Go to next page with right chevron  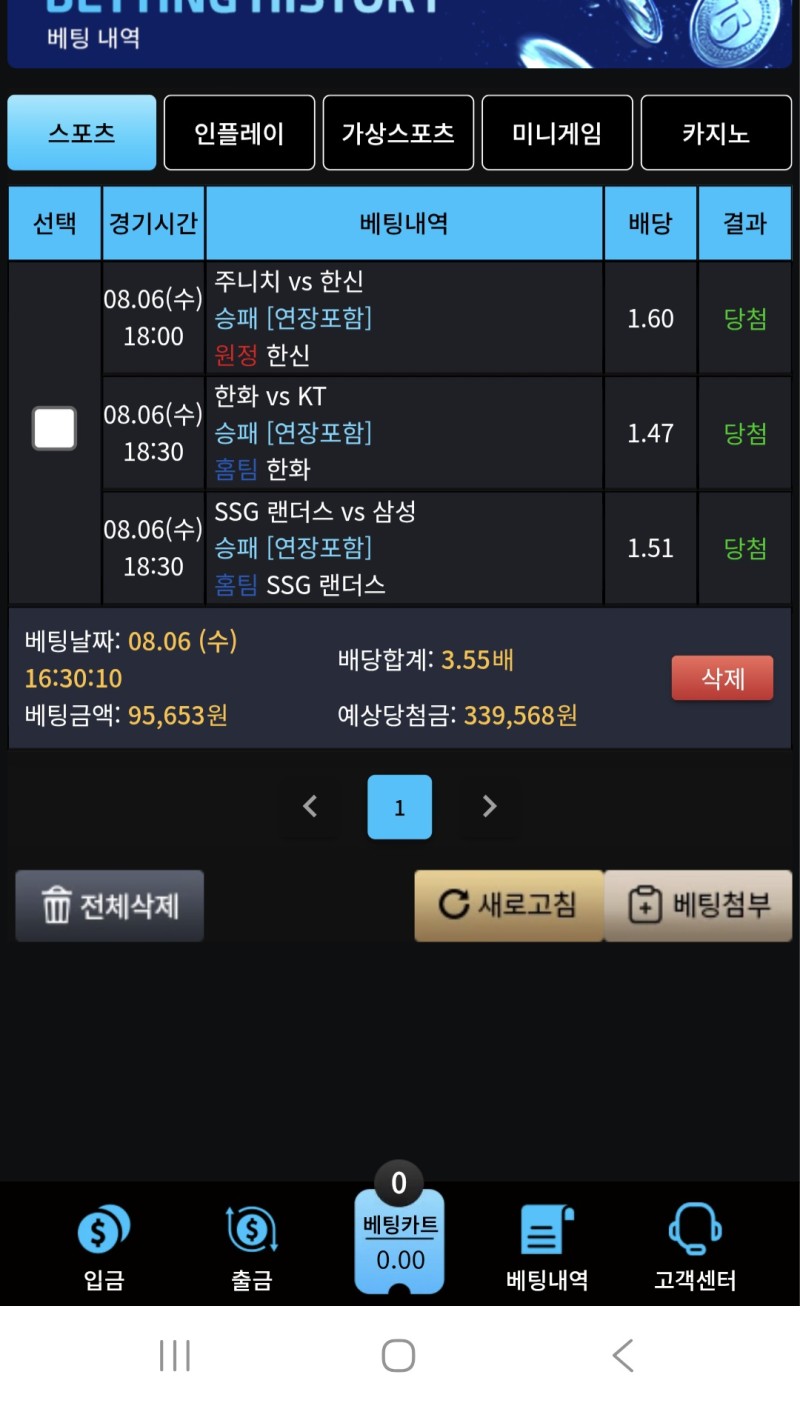click(x=489, y=806)
